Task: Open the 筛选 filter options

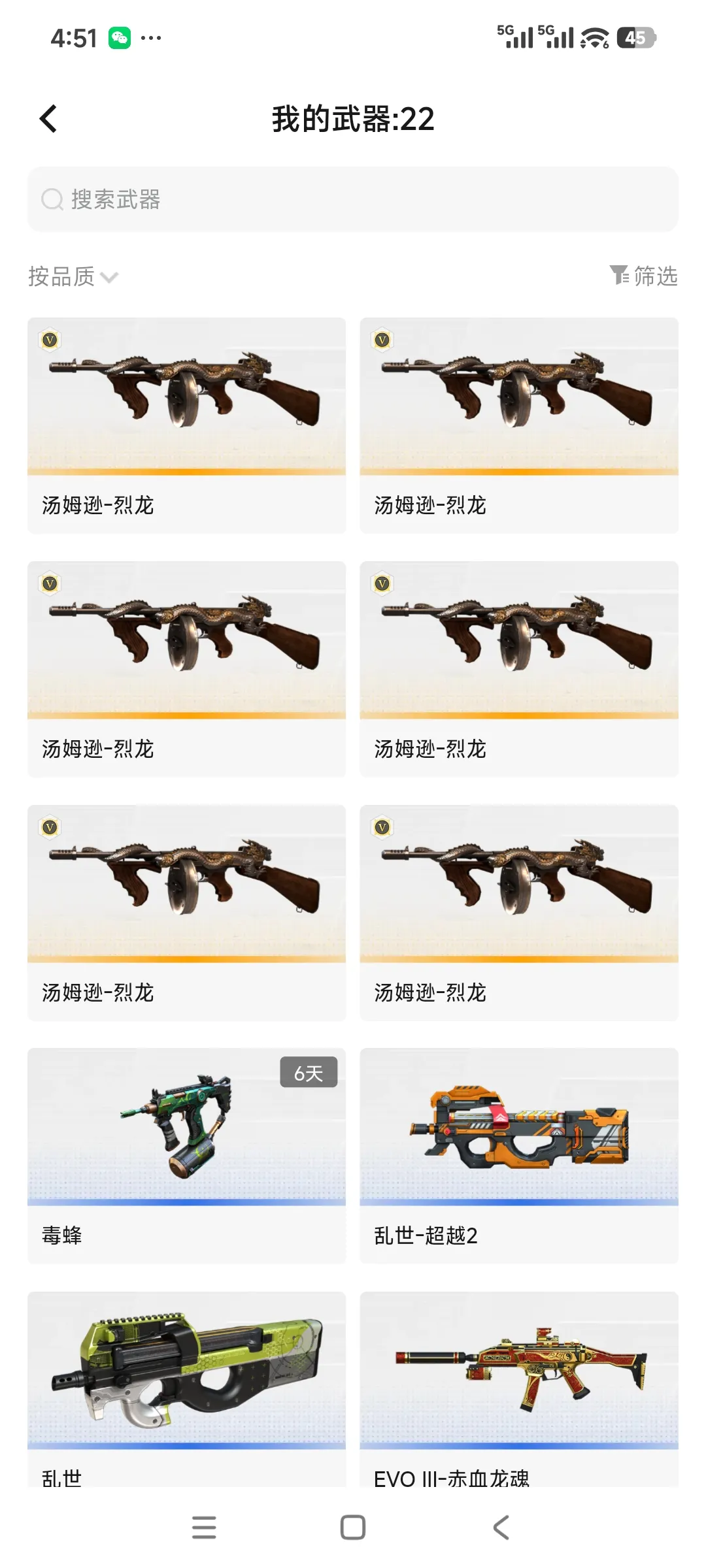Action: click(644, 276)
